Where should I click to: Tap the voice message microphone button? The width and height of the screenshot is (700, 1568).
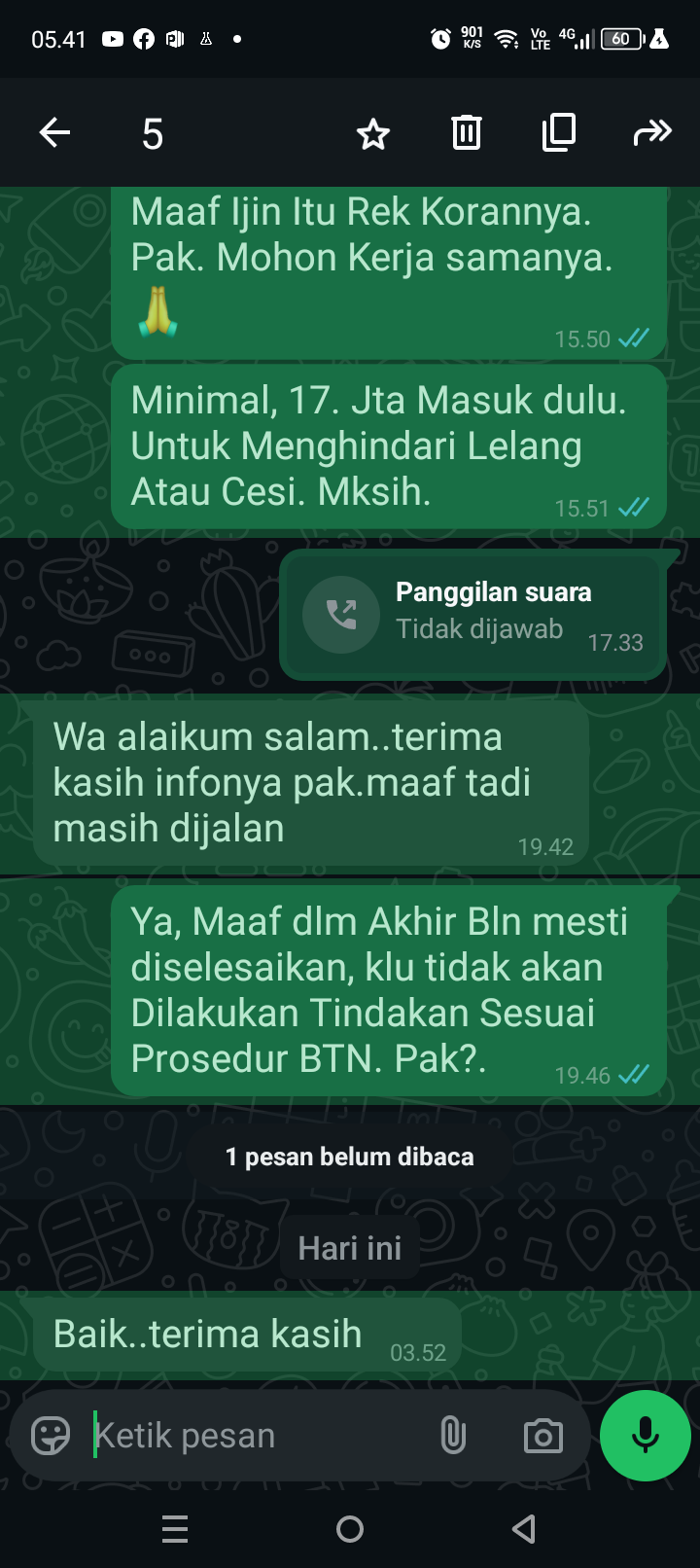[646, 1436]
